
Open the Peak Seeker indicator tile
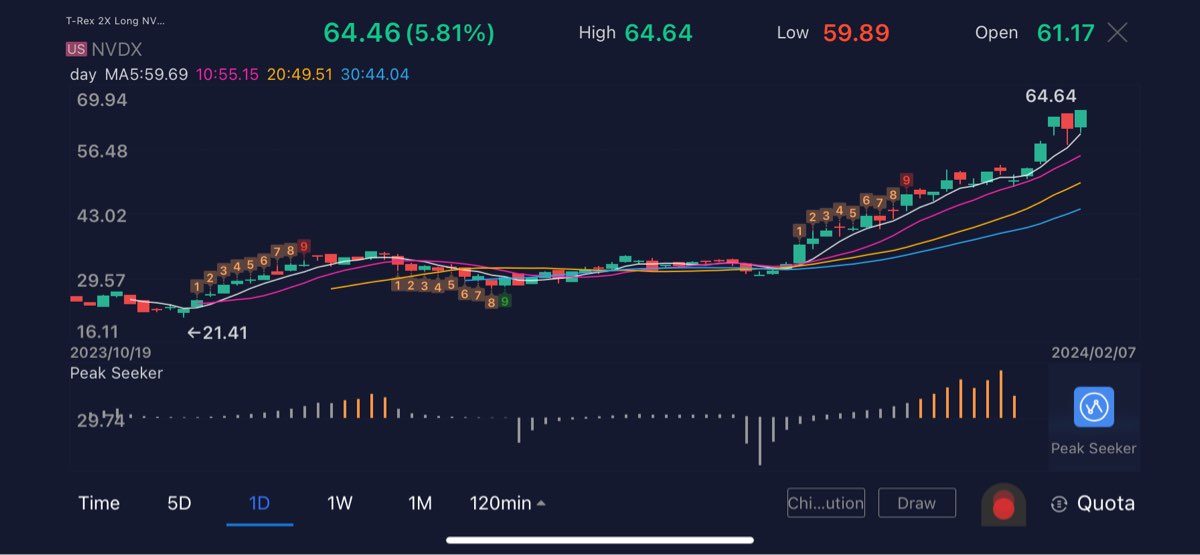[x=1093, y=416]
